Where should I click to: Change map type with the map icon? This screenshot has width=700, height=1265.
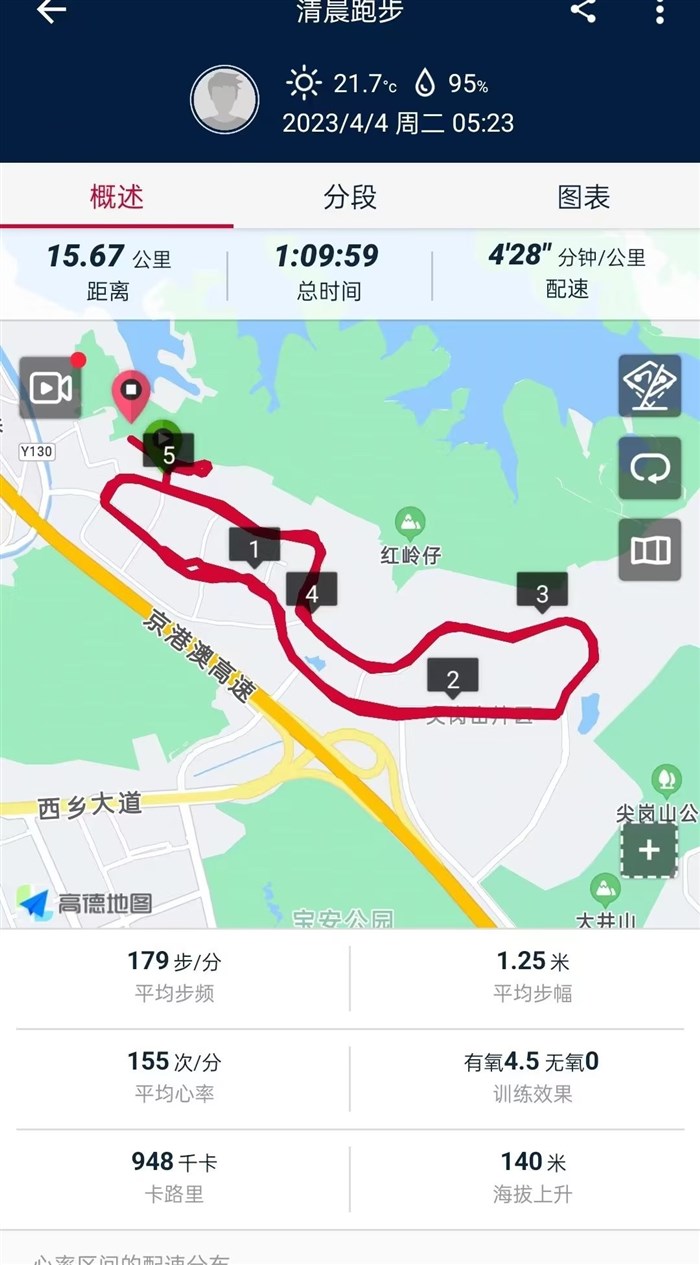click(x=650, y=550)
